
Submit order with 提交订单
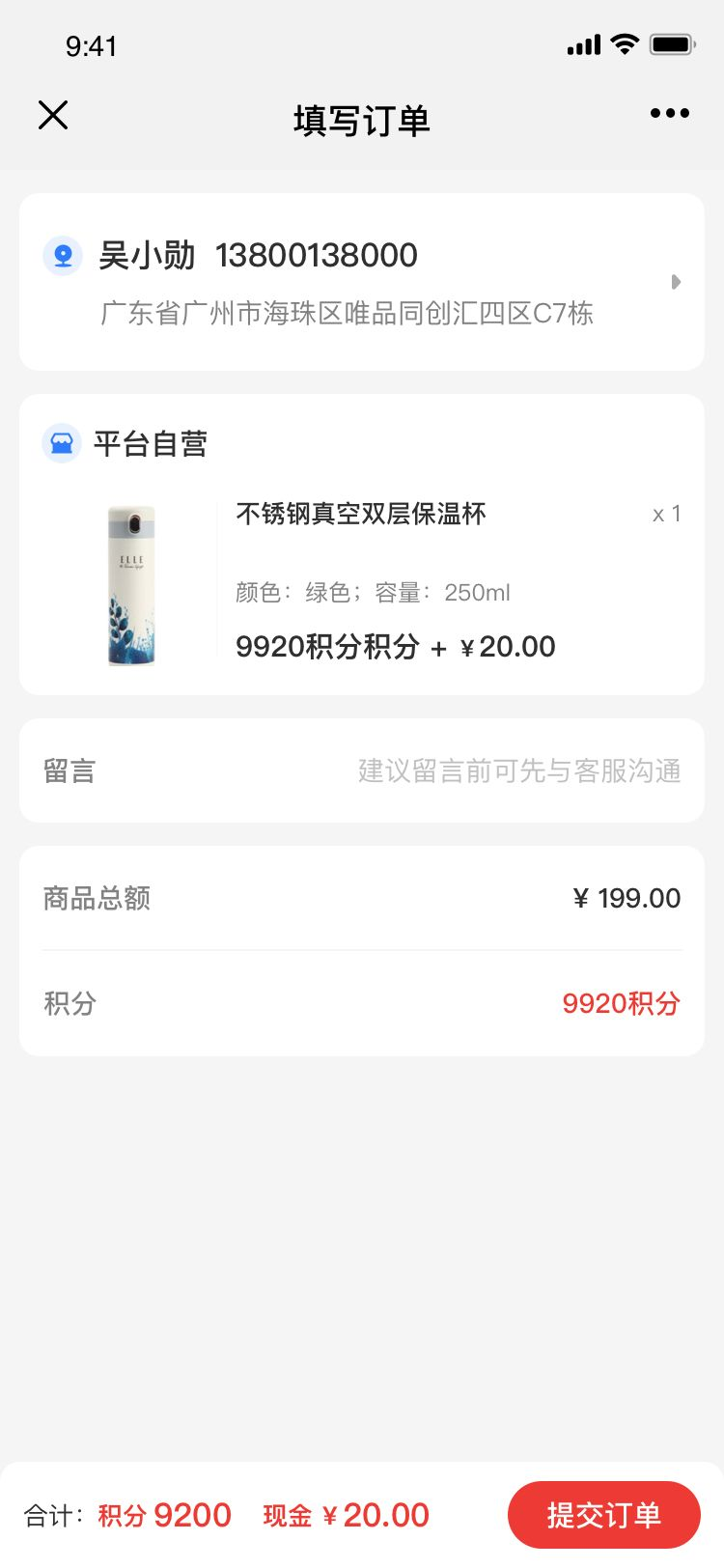click(603, 1514)
